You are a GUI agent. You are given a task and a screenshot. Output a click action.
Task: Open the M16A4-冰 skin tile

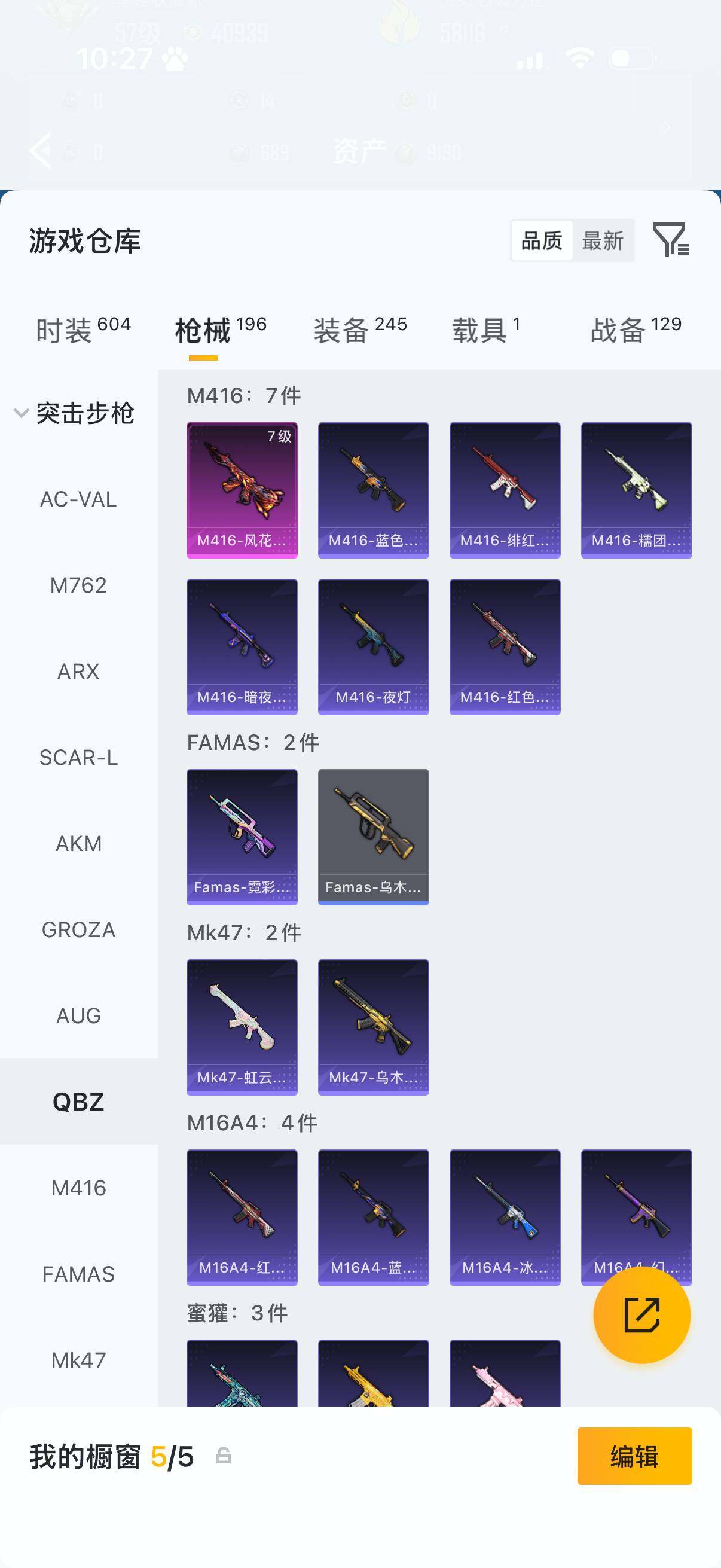click(x=505, y=1218)
